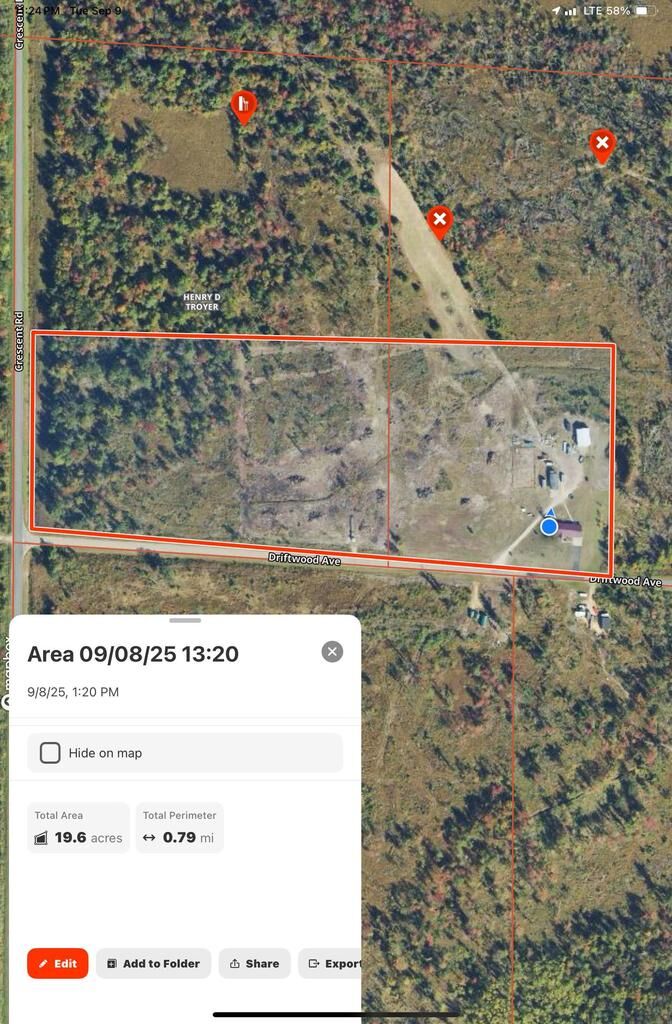Share the measured area
This screenshot has width=672, height=1024.
[x=254, y=963]
